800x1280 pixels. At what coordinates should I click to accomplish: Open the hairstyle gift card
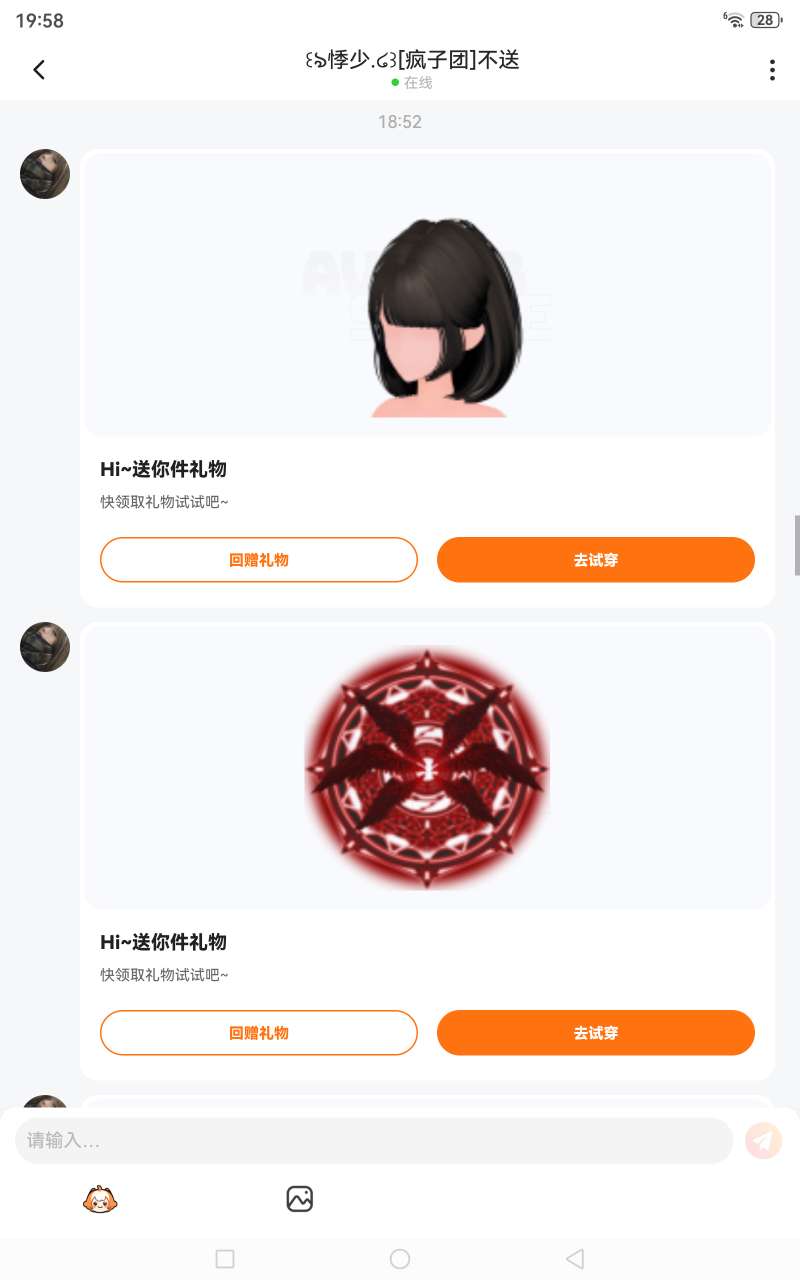428,378
